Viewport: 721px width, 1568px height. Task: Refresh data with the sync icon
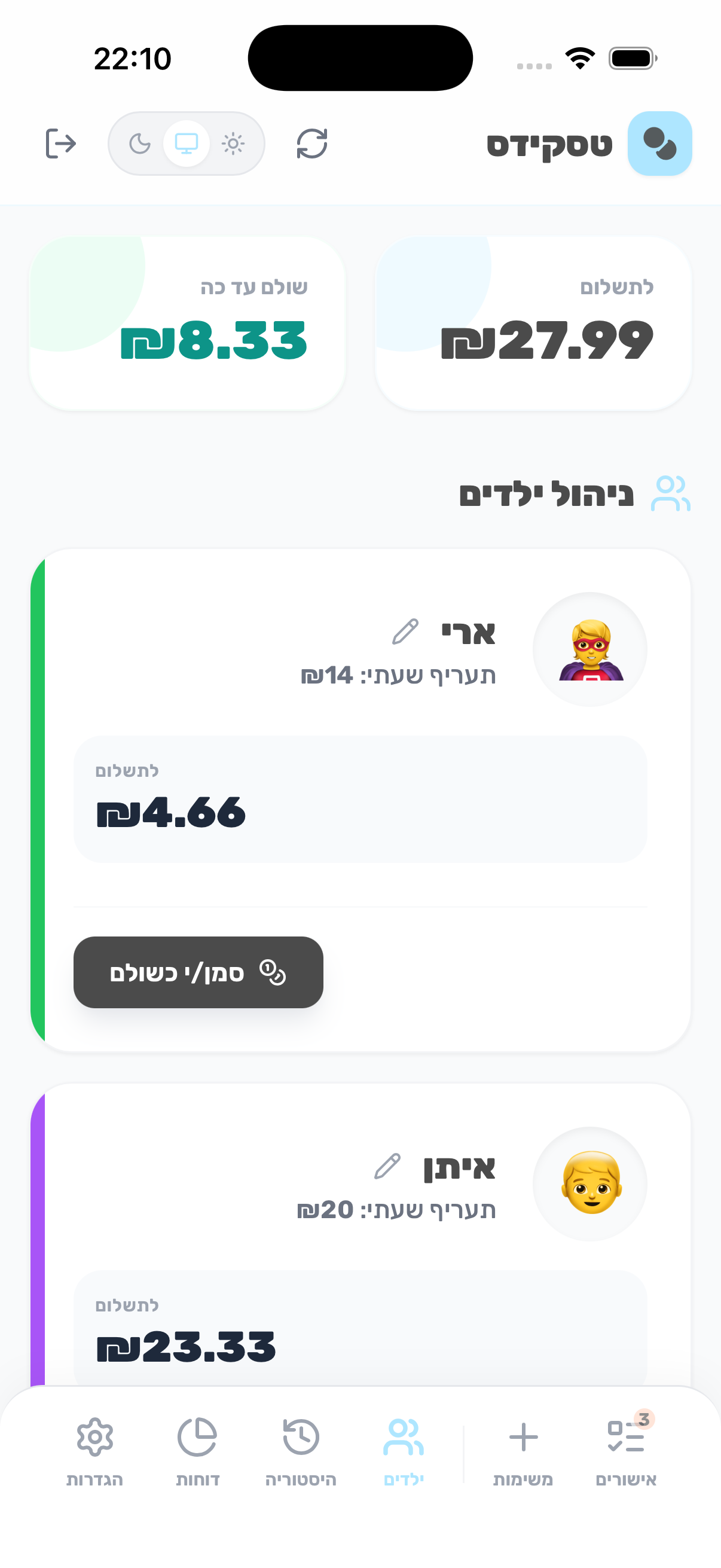[312, 144]
